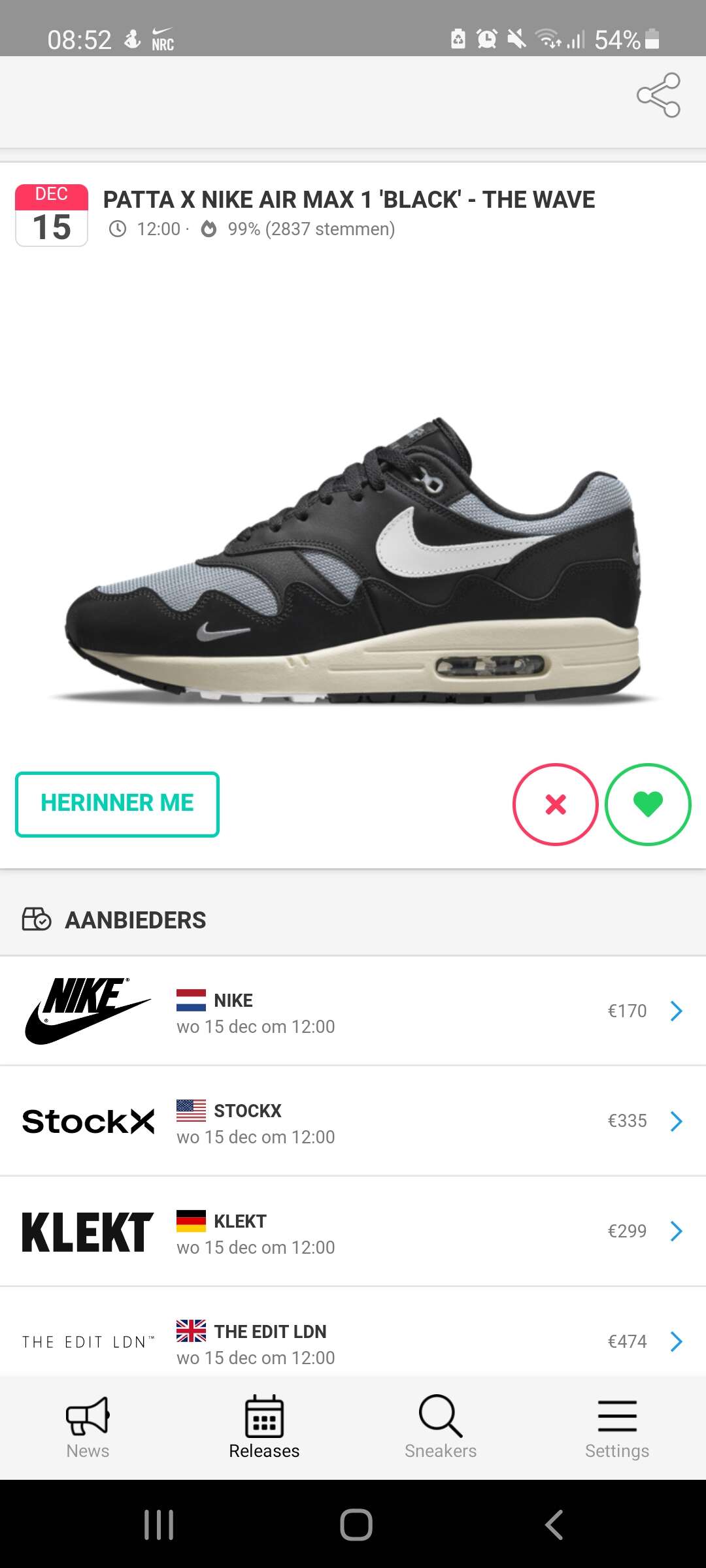Tap the system home button
706x1568 pixels.
click(x=356, y=1525)
